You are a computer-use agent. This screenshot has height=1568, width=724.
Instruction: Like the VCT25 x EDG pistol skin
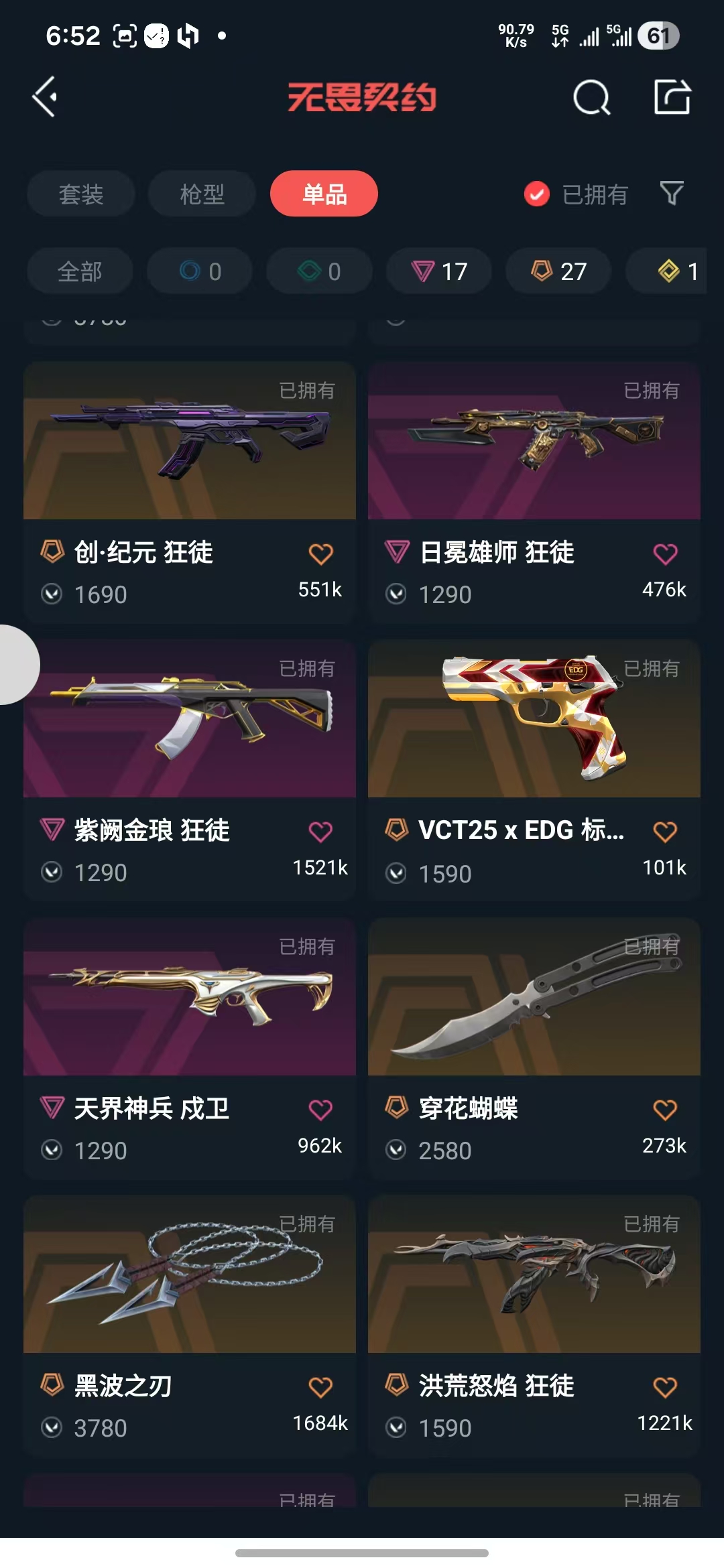click(x=665, y=832)
